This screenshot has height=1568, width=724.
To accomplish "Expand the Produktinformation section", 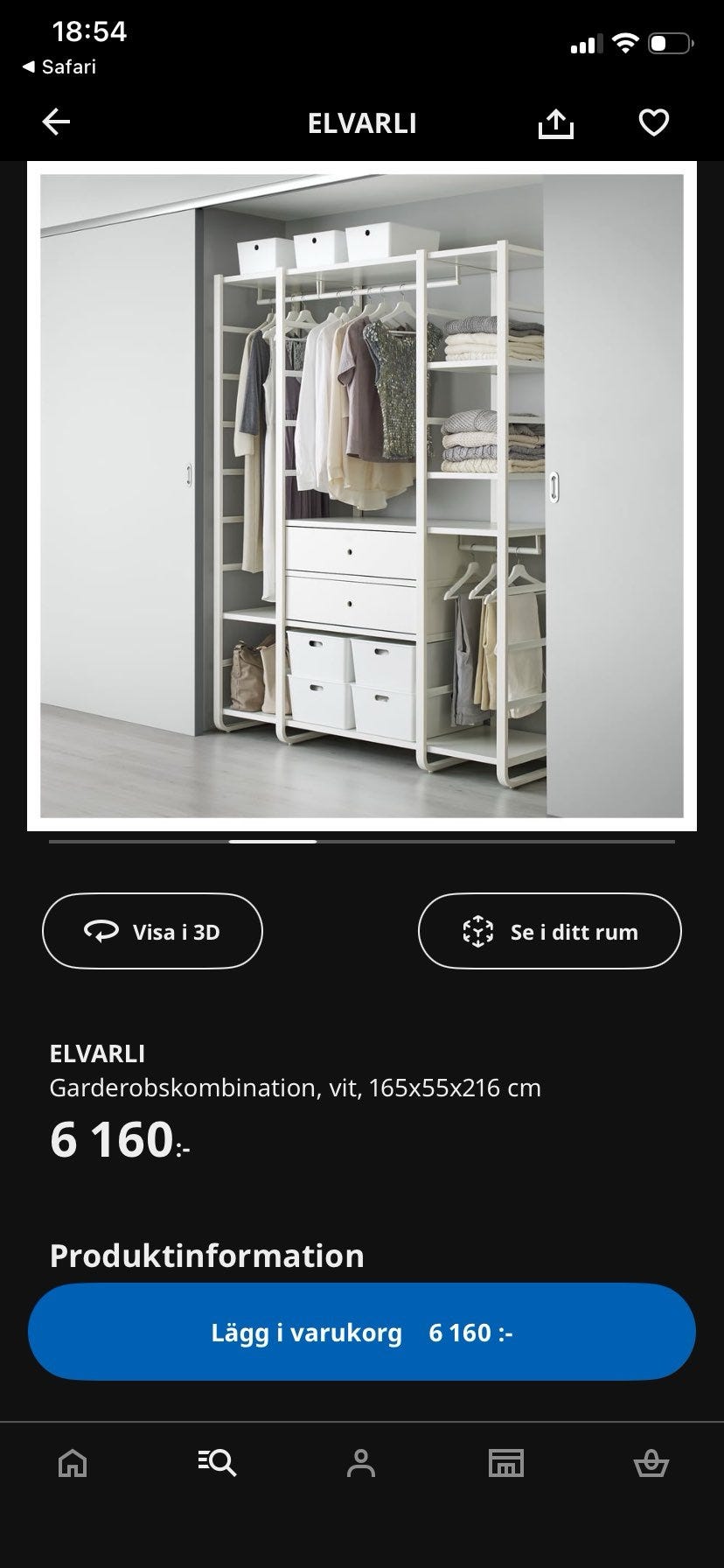I will tap(206, 1256).
